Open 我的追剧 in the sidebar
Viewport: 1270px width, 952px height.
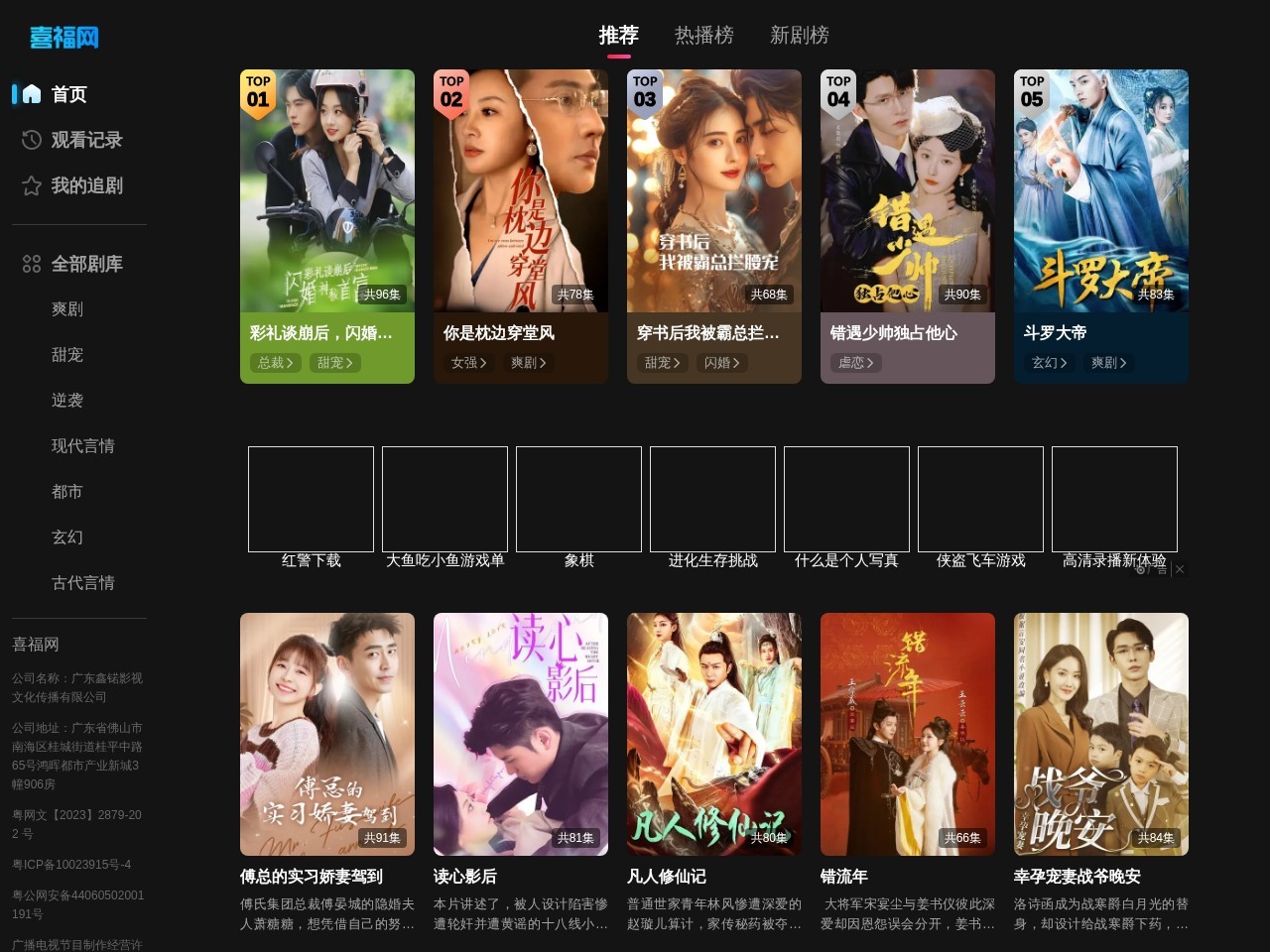pyautogui.click(x=86, y=185)
